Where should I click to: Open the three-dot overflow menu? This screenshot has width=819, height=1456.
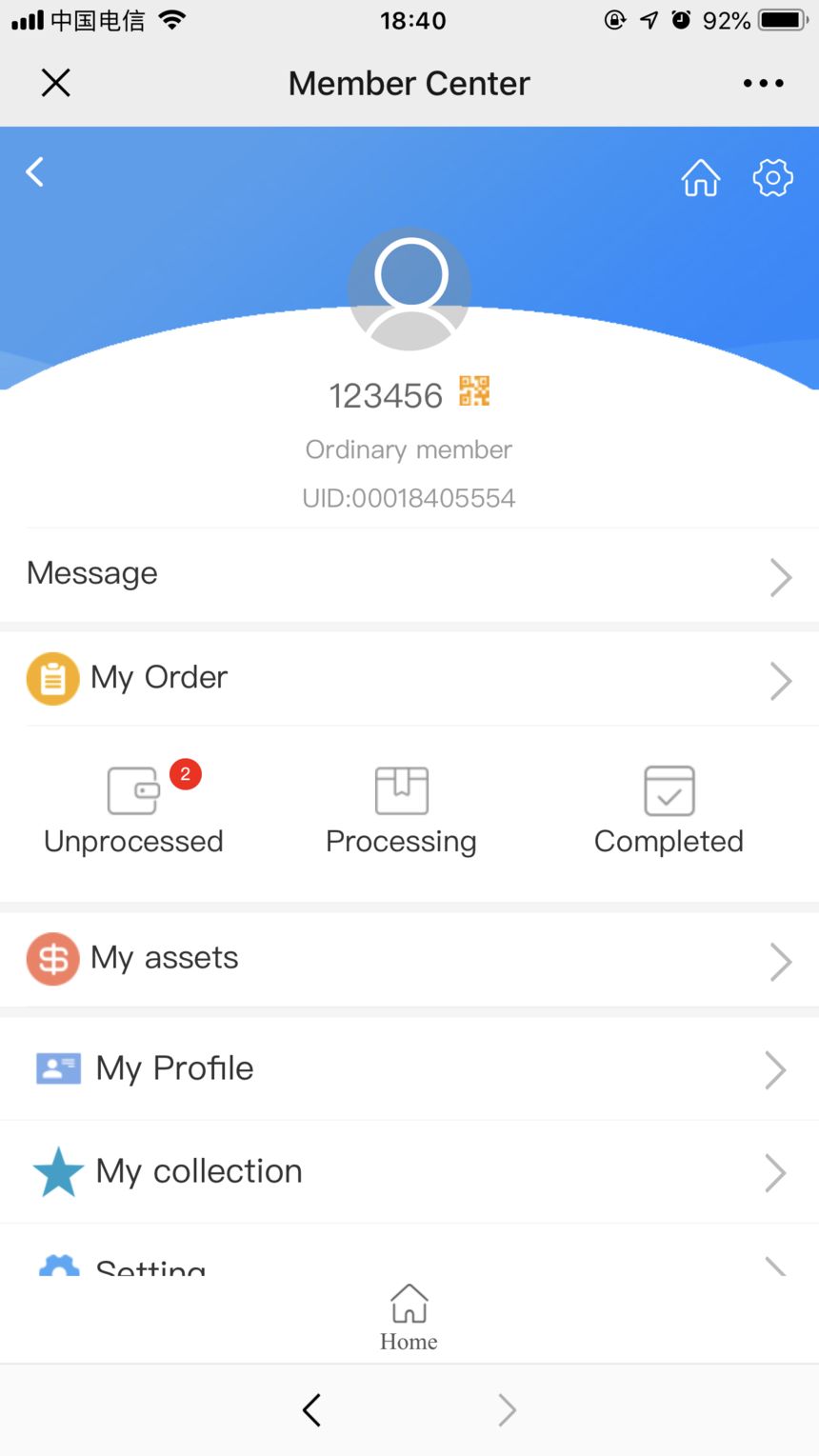(x=763, y=84)
